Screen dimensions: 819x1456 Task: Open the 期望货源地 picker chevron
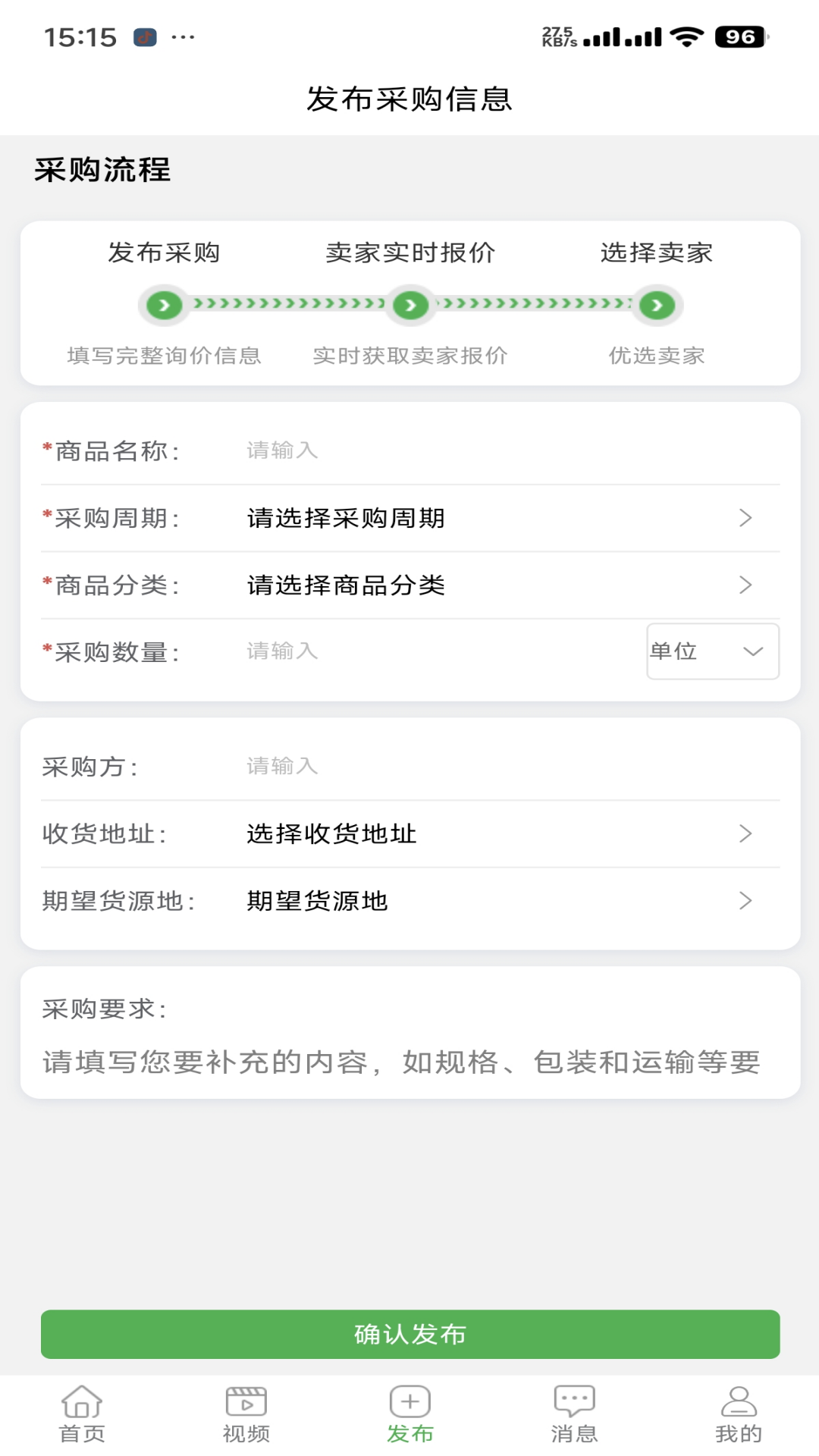pyautogui.click(x=745, y=902)
